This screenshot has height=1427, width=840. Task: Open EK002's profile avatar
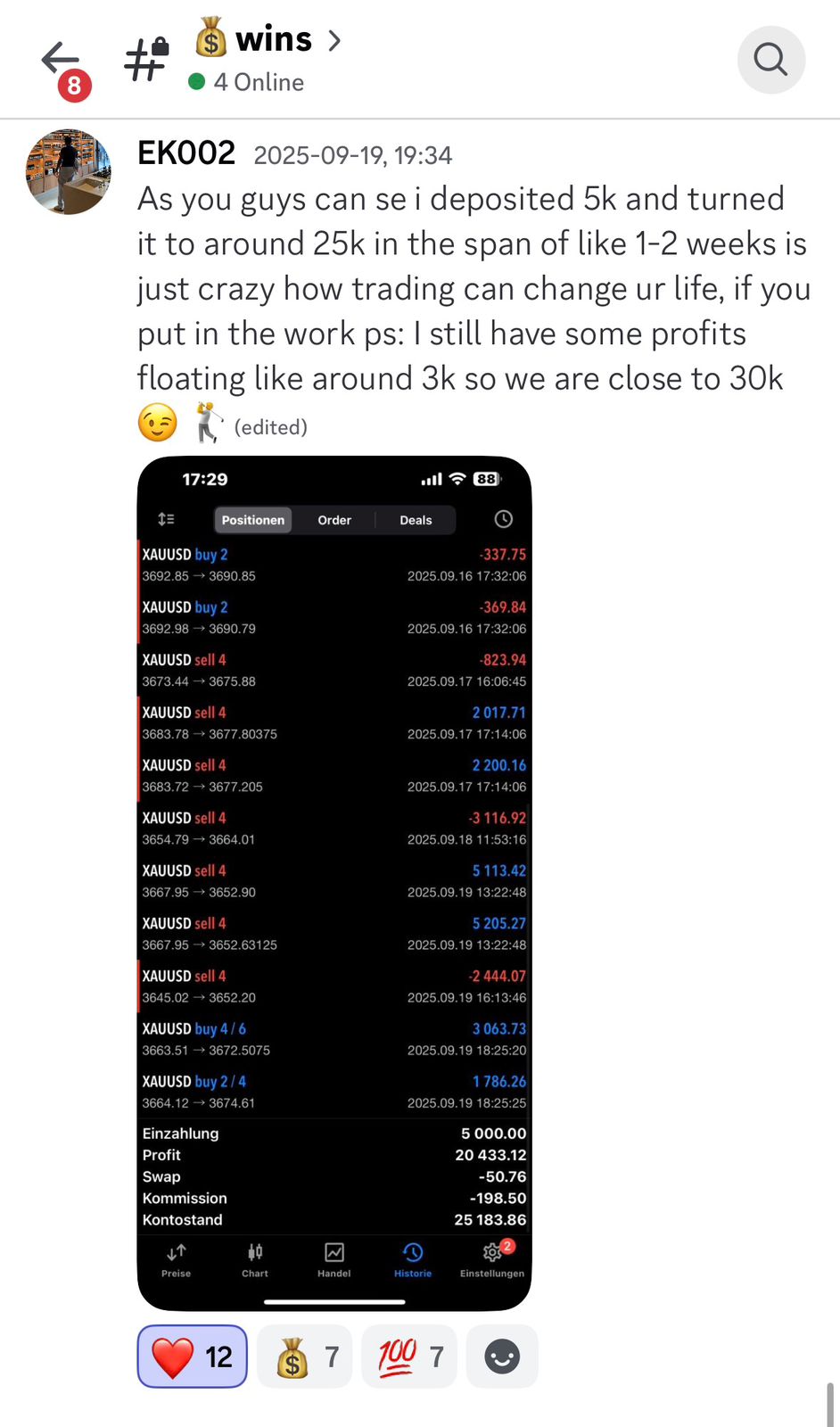69,172
